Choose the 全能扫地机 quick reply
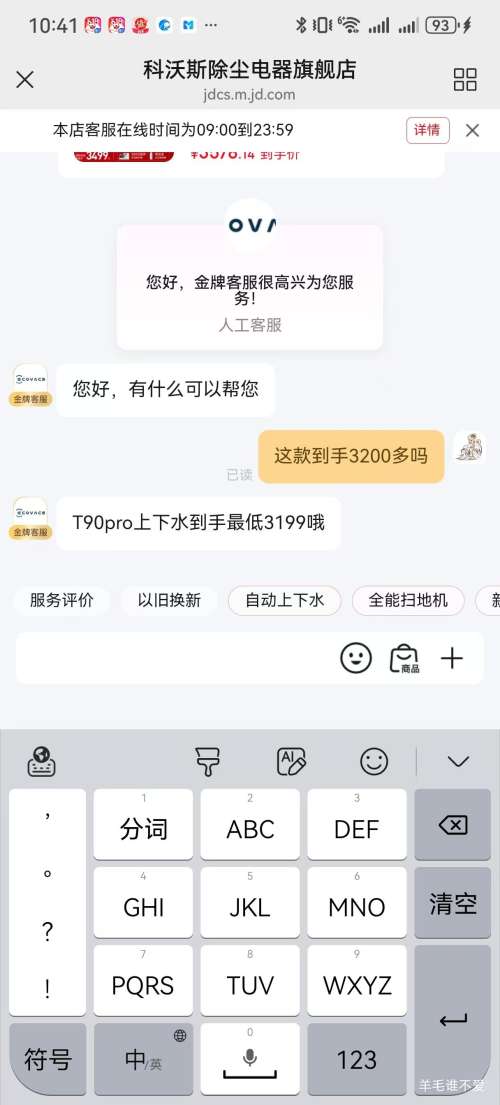The width and height of the screenshot is (500, 1105). click(408, 600)
